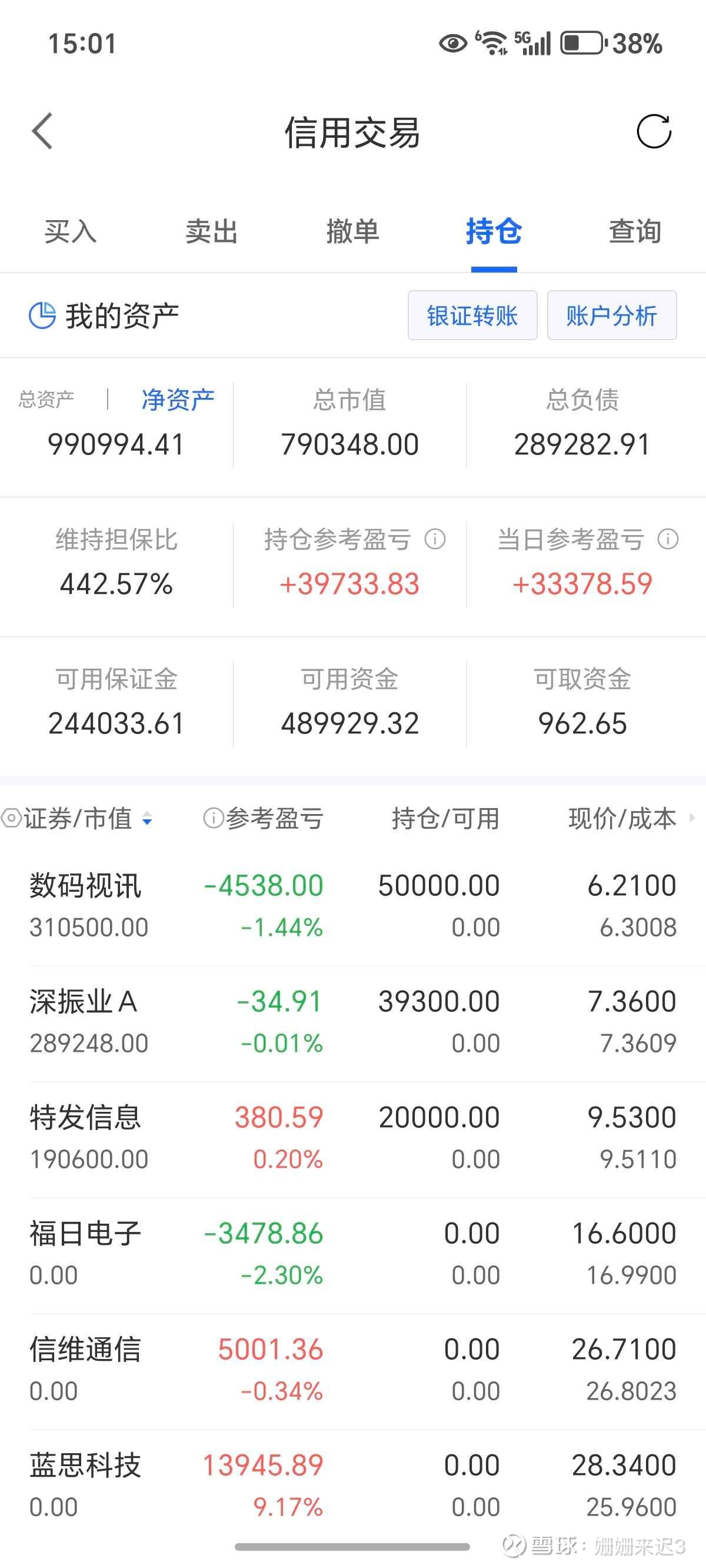
Task: Refresh the credit trading holdings
Action: pos(654,131)
